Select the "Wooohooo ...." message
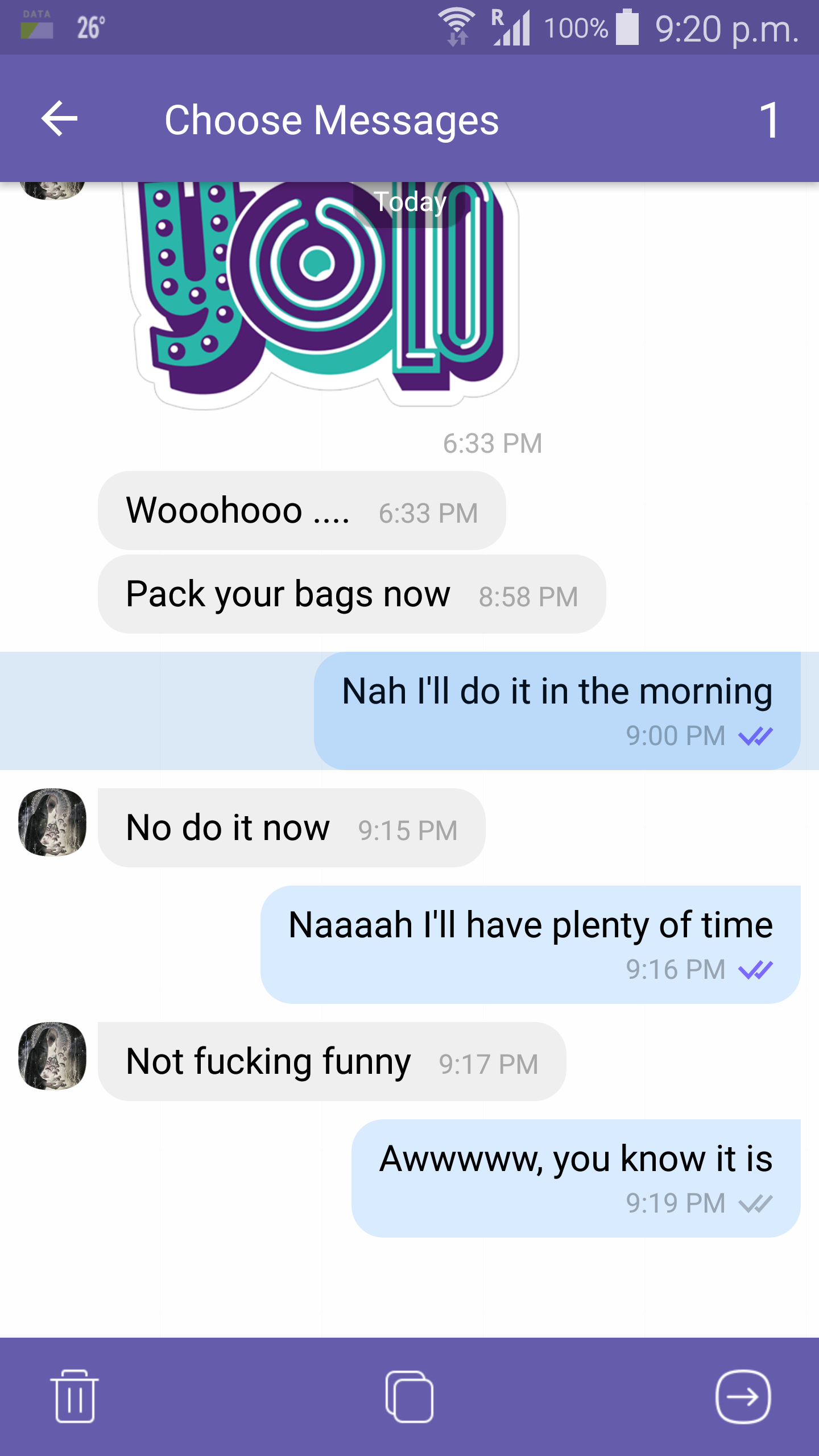The width and height of the screenshot is (819, 1456). 301,511
